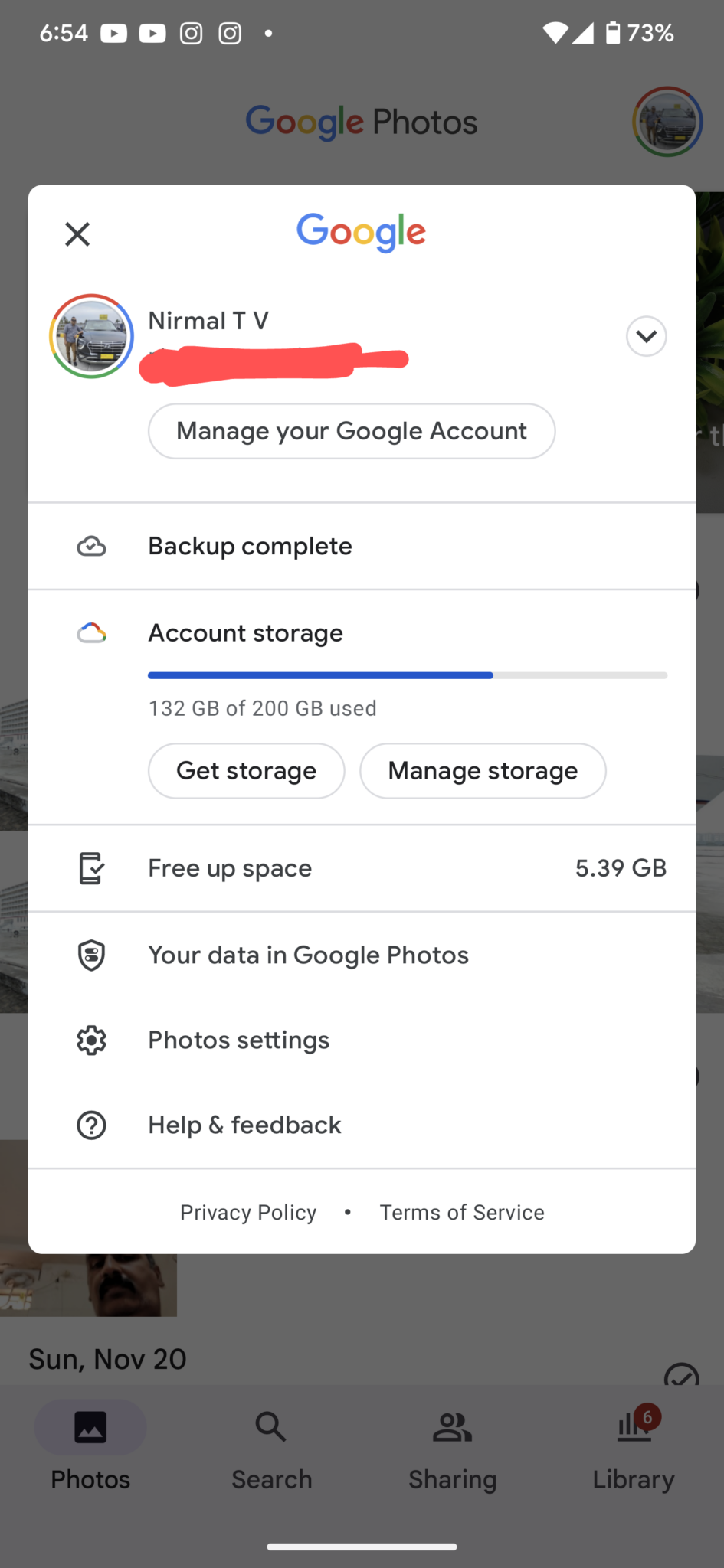Viewport: 724px width, 1568px height.
Task: Tap Manage your Google Account
Action: point(352,431)
